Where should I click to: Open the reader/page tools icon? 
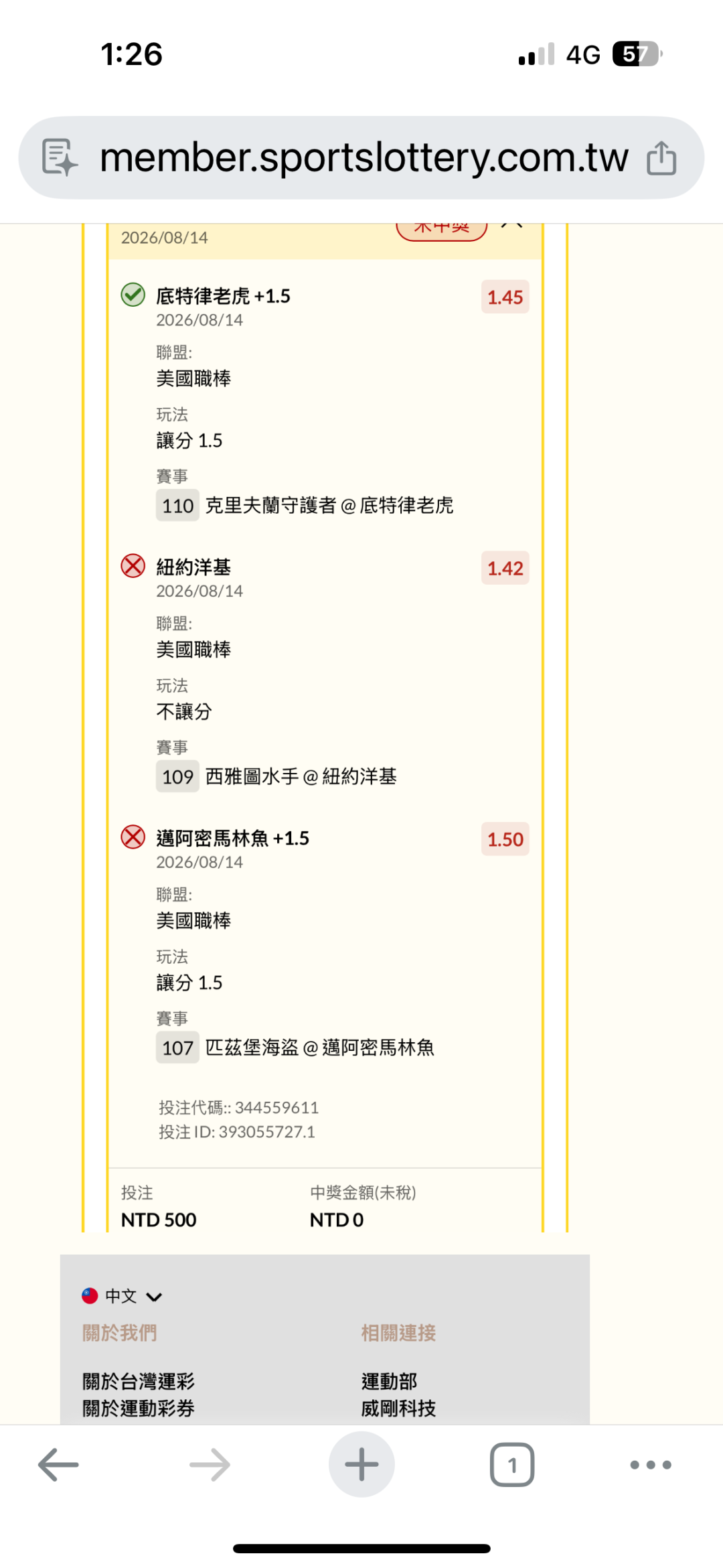[x=60, y=157]
